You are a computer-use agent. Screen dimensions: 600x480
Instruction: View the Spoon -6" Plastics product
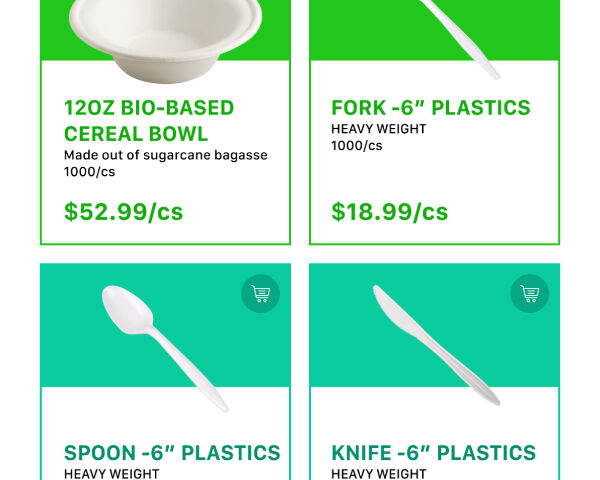click(x=171, y=453)
